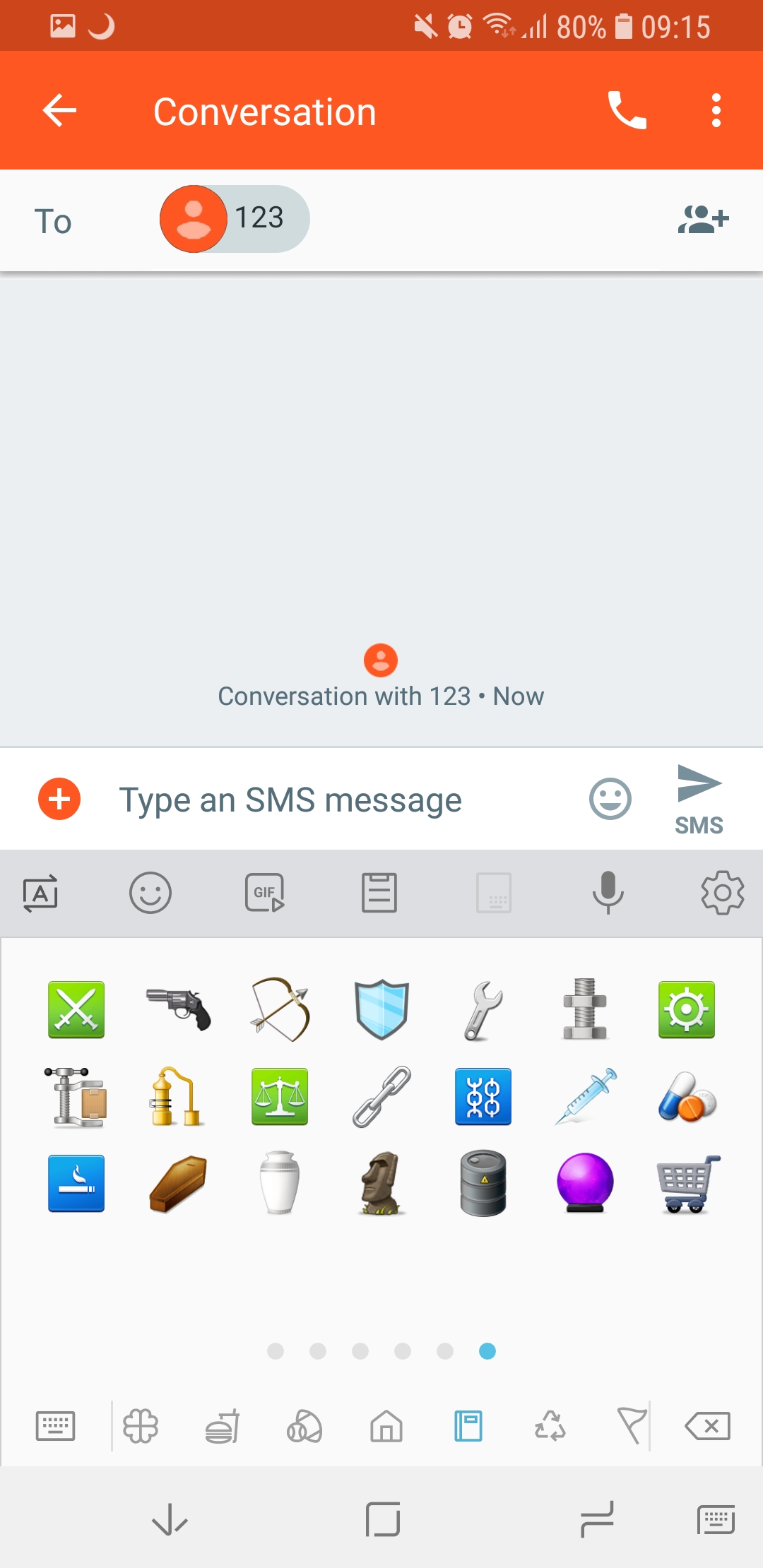The width and height of the screenshot is (763, 1568).
Task: Select the 123 recipient chip
Action: click(235, 219)
